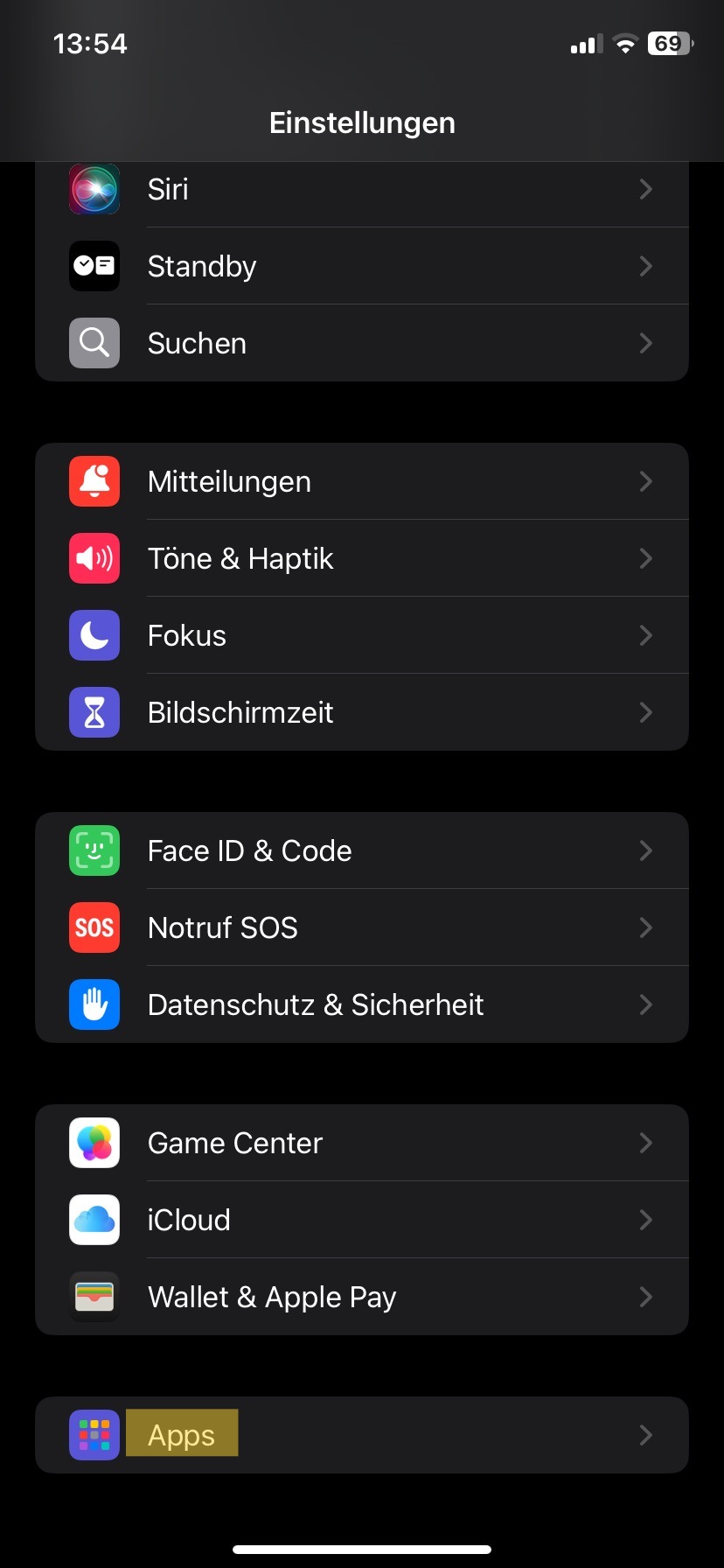Tap the Notruf SOS row
Image resolution: width=724 pixels, height=1568 pixels.
[361, 927]
